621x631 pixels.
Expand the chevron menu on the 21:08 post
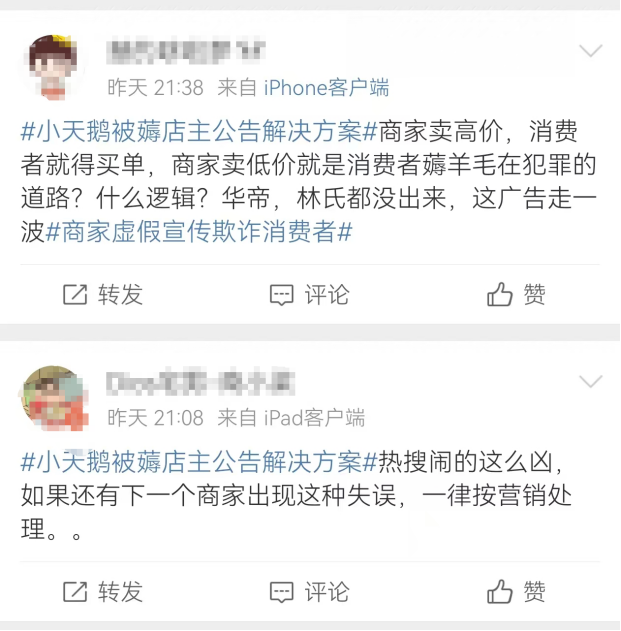click(591, 381)
